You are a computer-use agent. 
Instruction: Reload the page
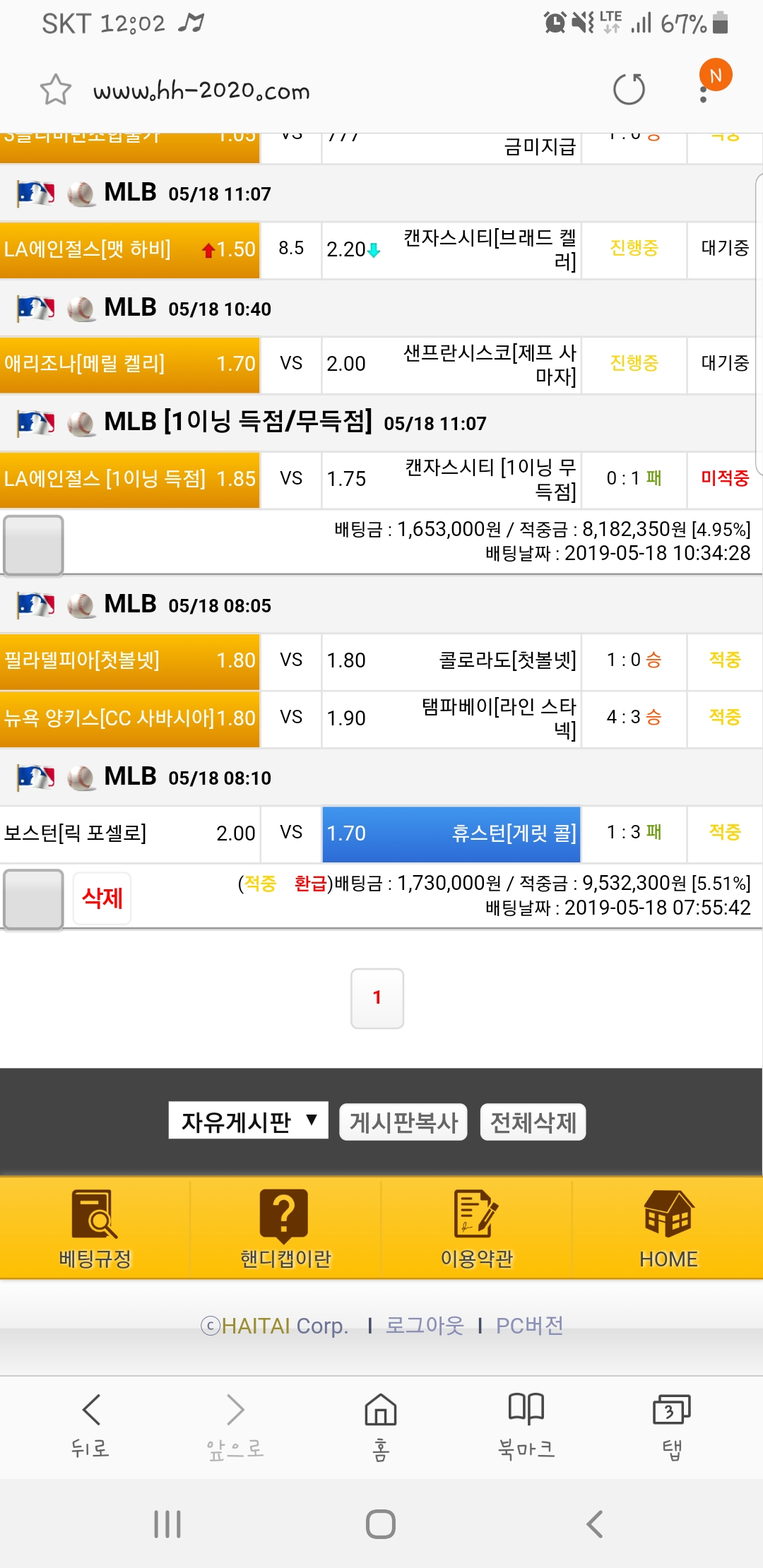click(629, 90)
